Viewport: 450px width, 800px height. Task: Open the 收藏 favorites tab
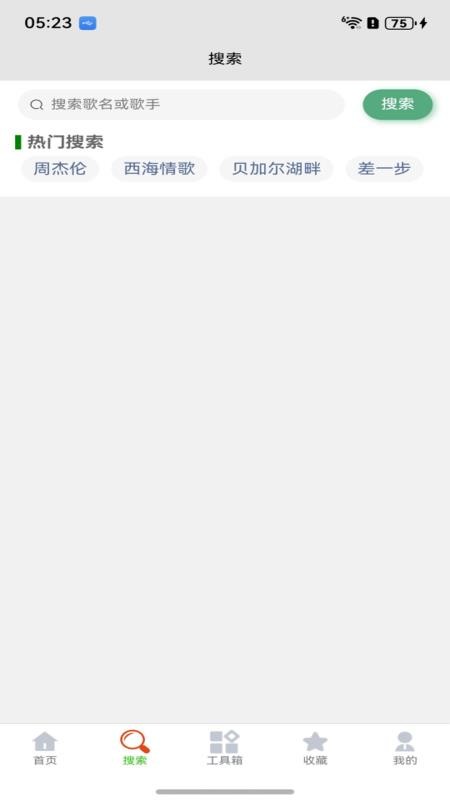coord(315,748)
